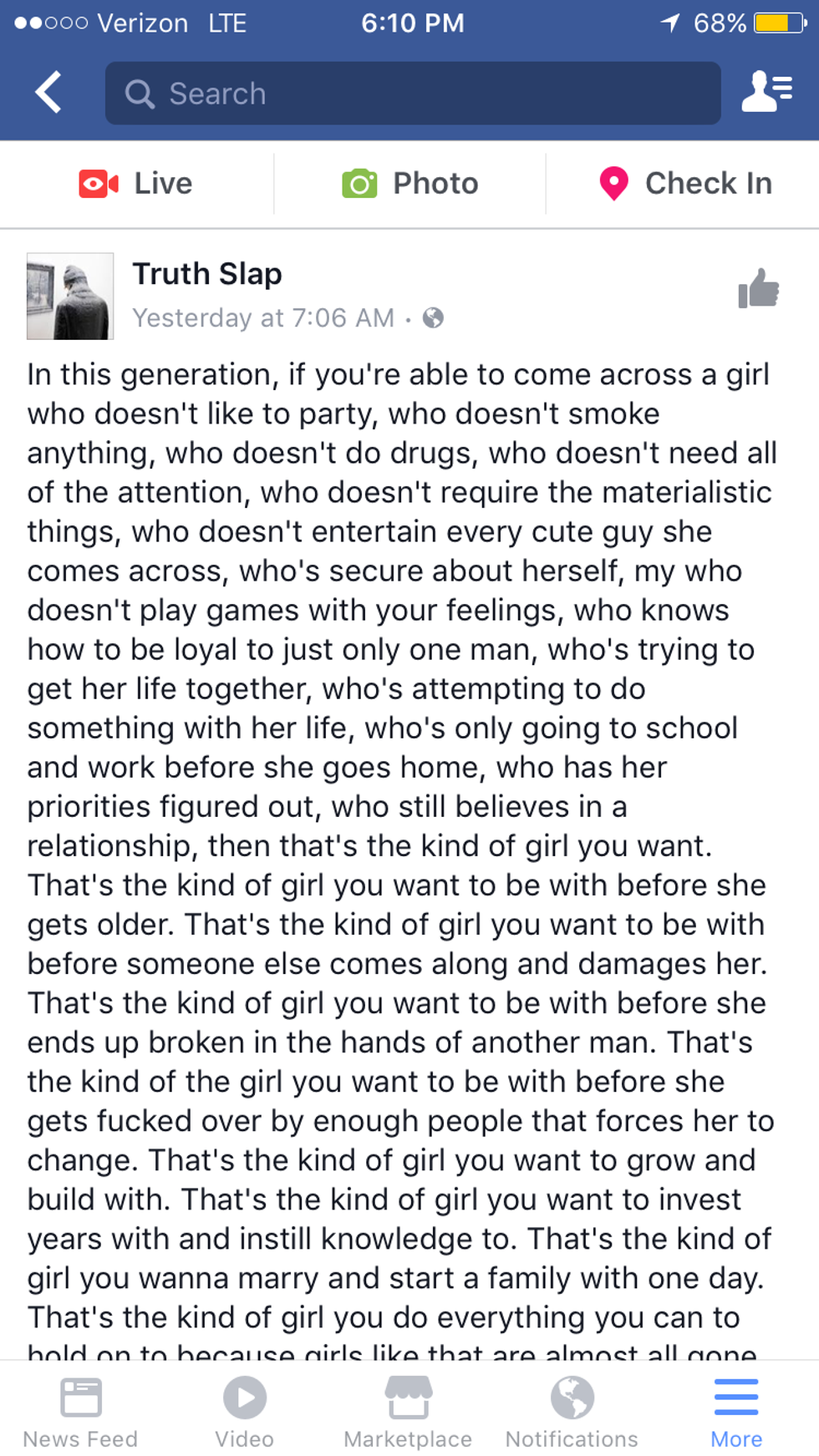Screen dimensions: 819x1456
Task: Open the Truth Slap page name
Action: (x=207, y=274)
